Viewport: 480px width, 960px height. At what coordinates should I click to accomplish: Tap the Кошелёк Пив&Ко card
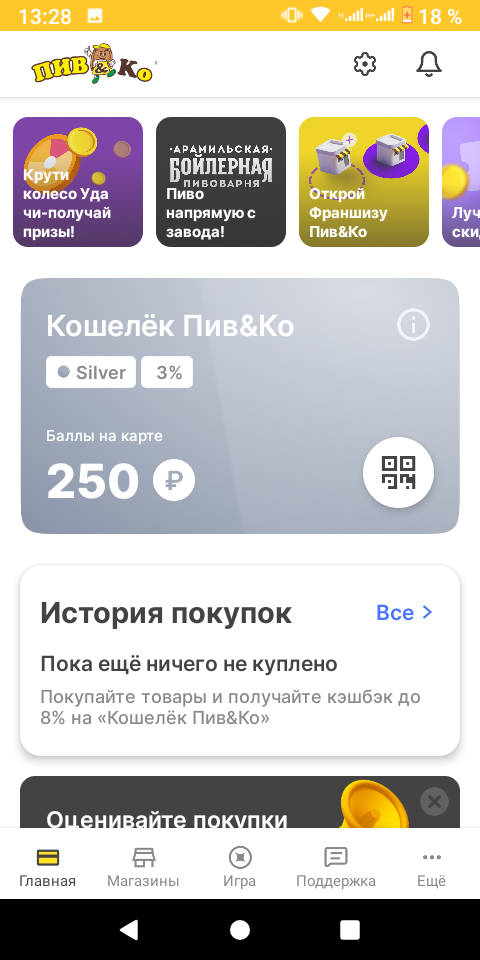pyautogui.click(x=240, y=406)
